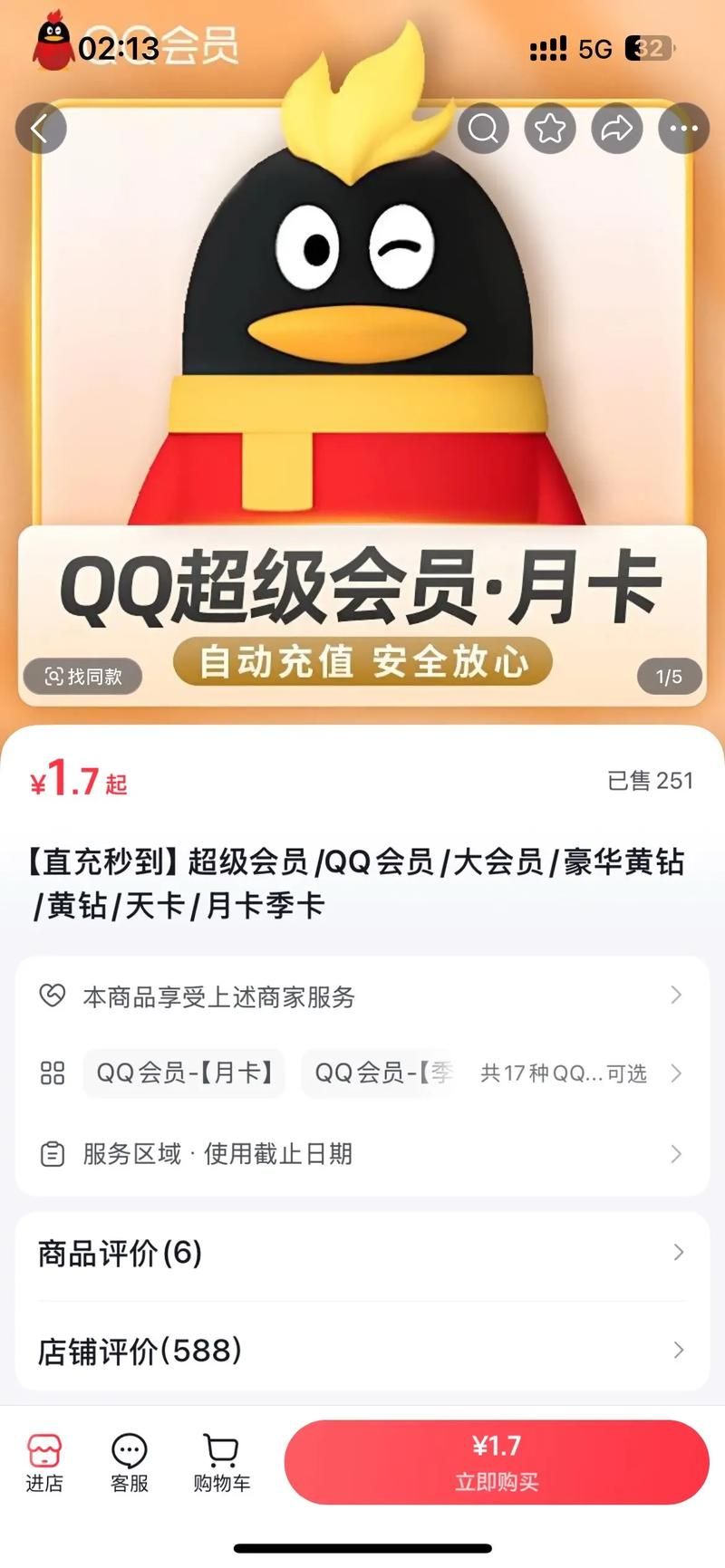Tap the 找同款 image search icon
725x1568 pixels.
click(x=82, y=677)
